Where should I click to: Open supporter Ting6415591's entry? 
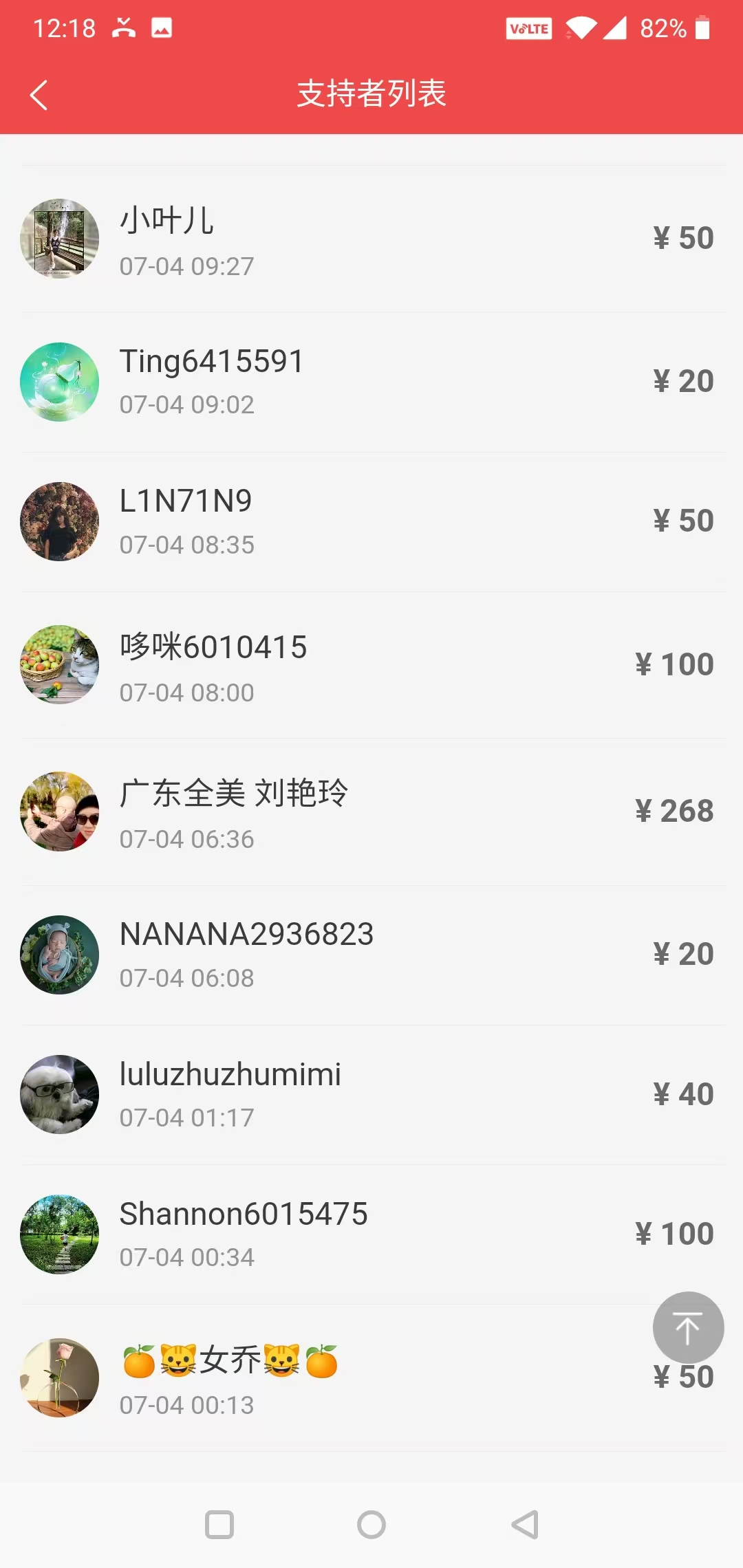pyautogui.click(x=371, y=382)
